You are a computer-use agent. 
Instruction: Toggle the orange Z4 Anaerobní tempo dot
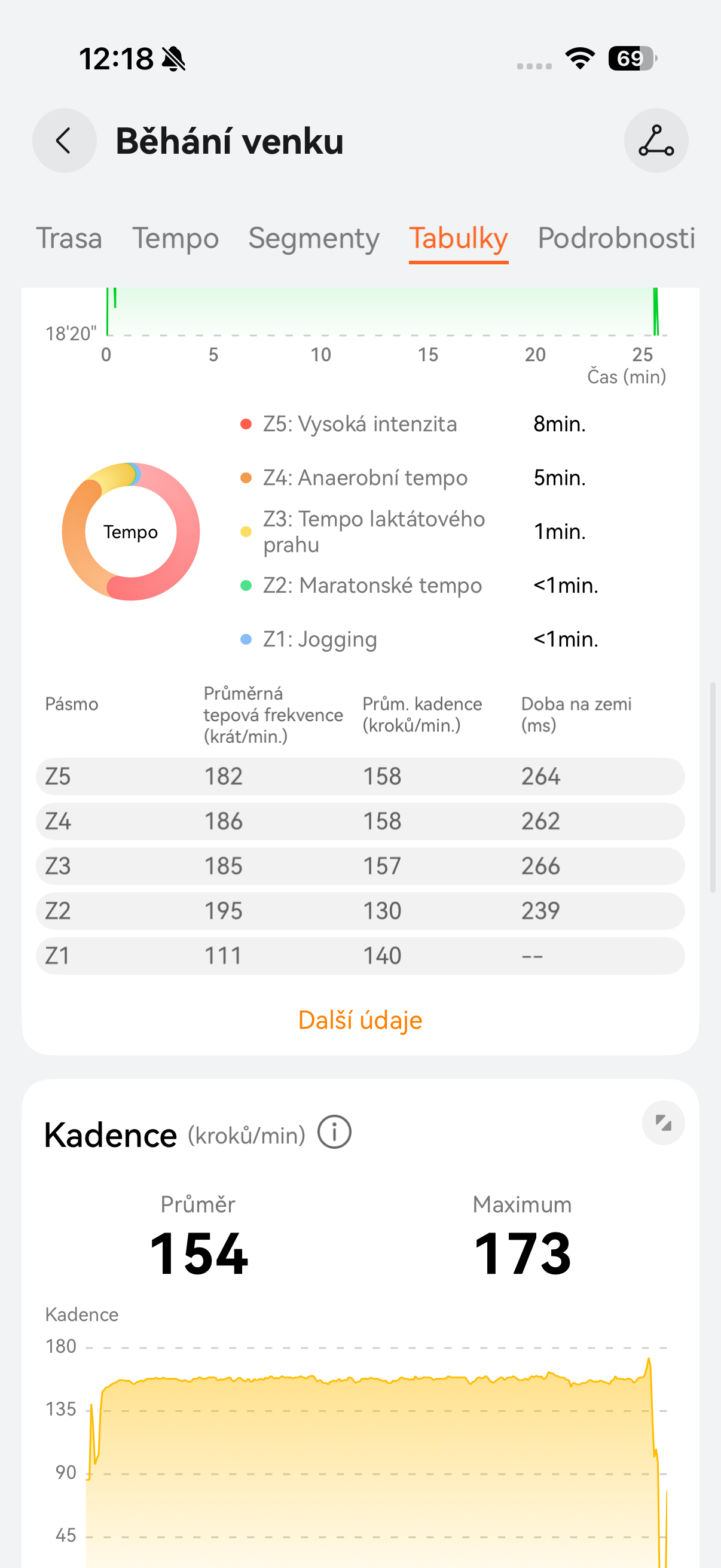click(x=245, y=477)
